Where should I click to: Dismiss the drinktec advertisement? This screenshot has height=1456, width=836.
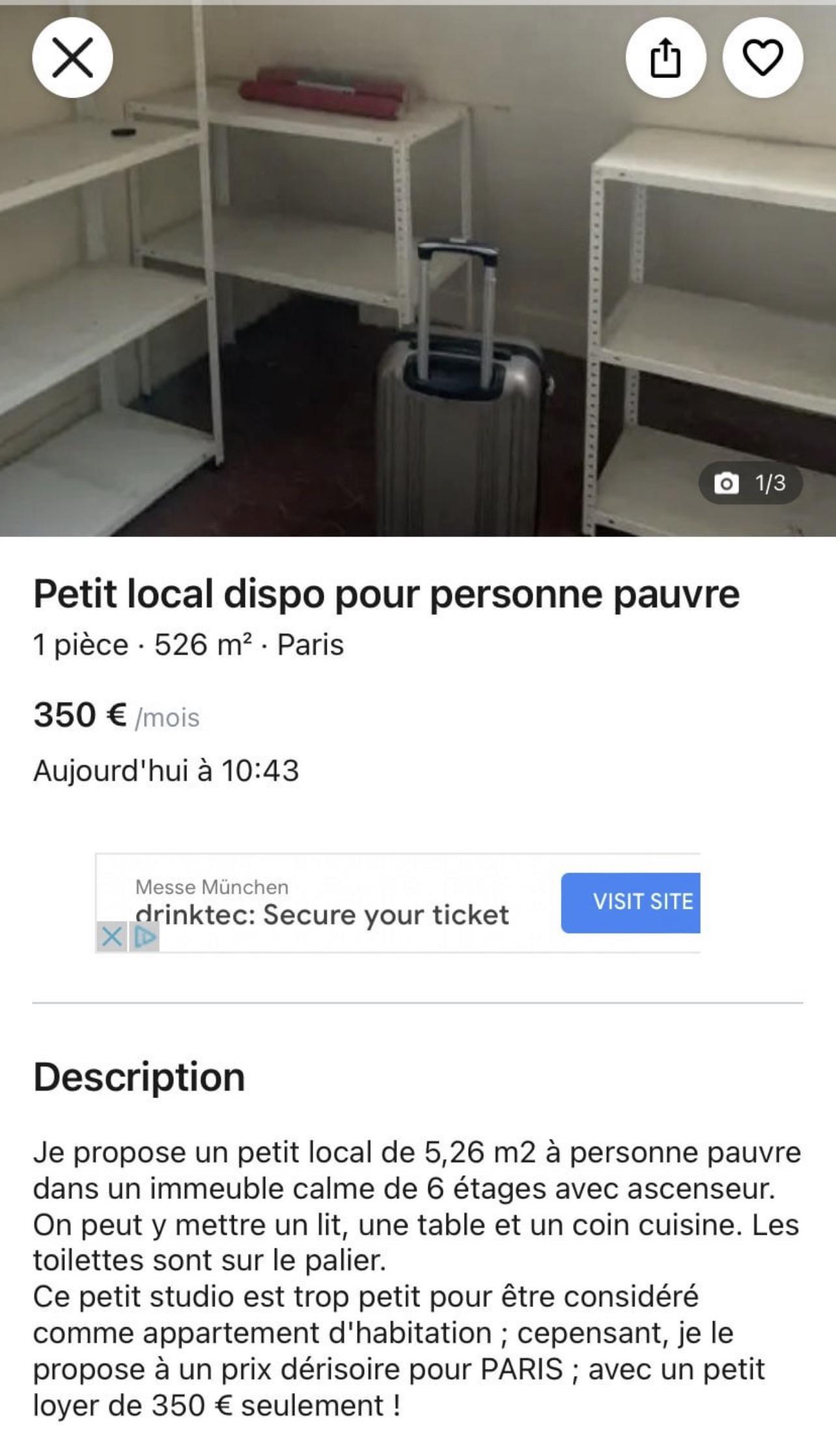pyautogui.click(x=112, y=937)
